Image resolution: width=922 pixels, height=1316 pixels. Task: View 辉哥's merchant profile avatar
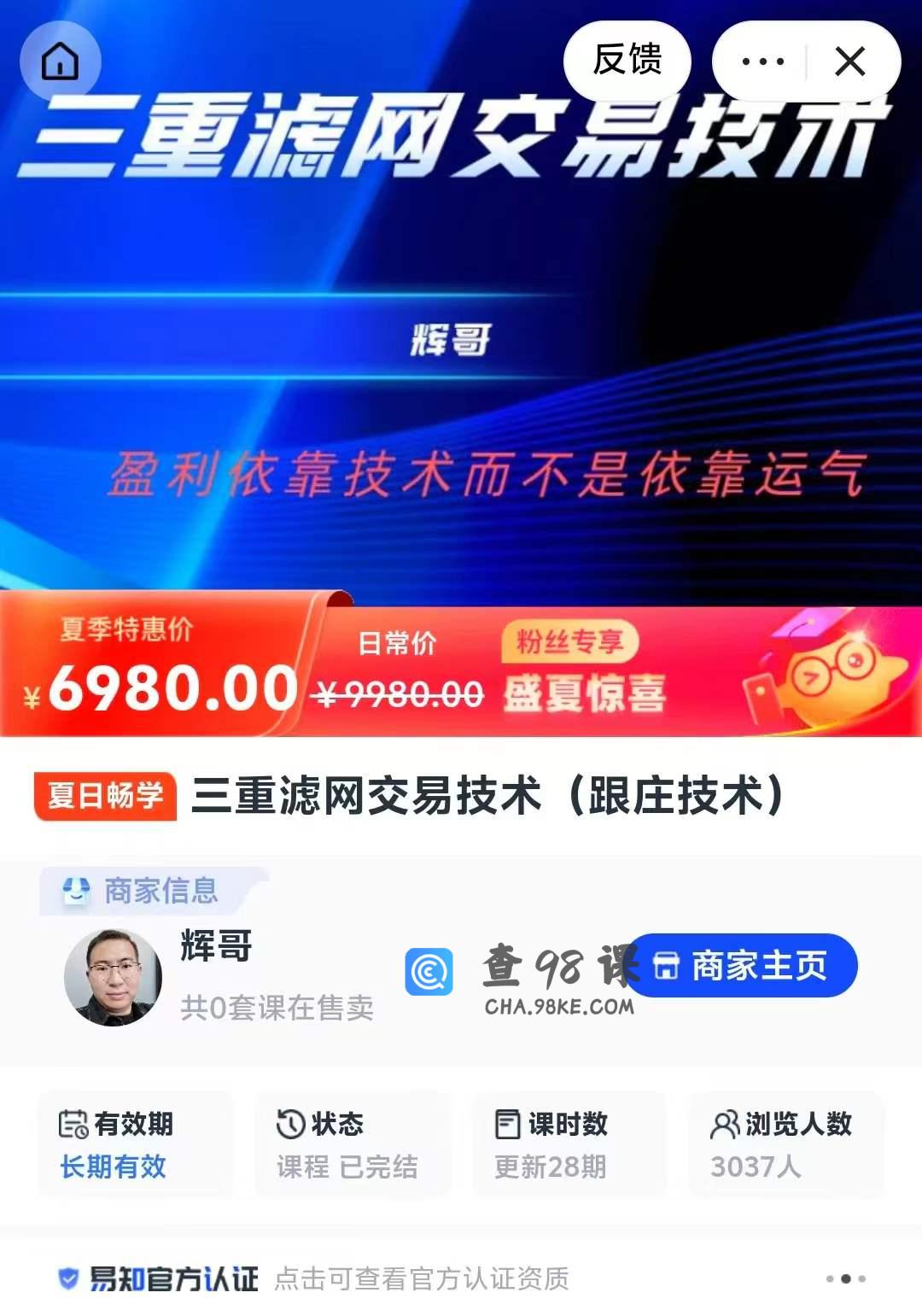pyautogui.click(x=114, y=977)
